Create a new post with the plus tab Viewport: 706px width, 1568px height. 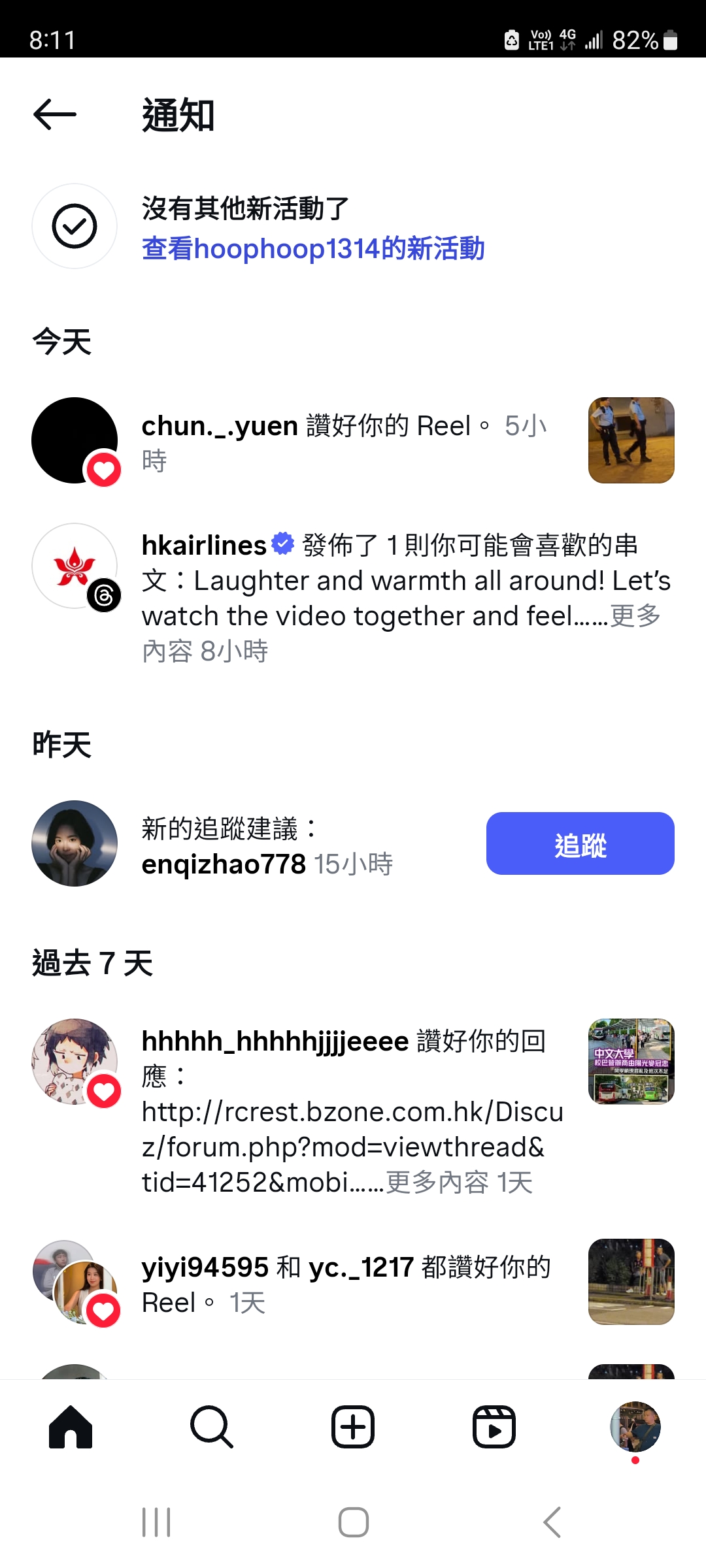353,1428
